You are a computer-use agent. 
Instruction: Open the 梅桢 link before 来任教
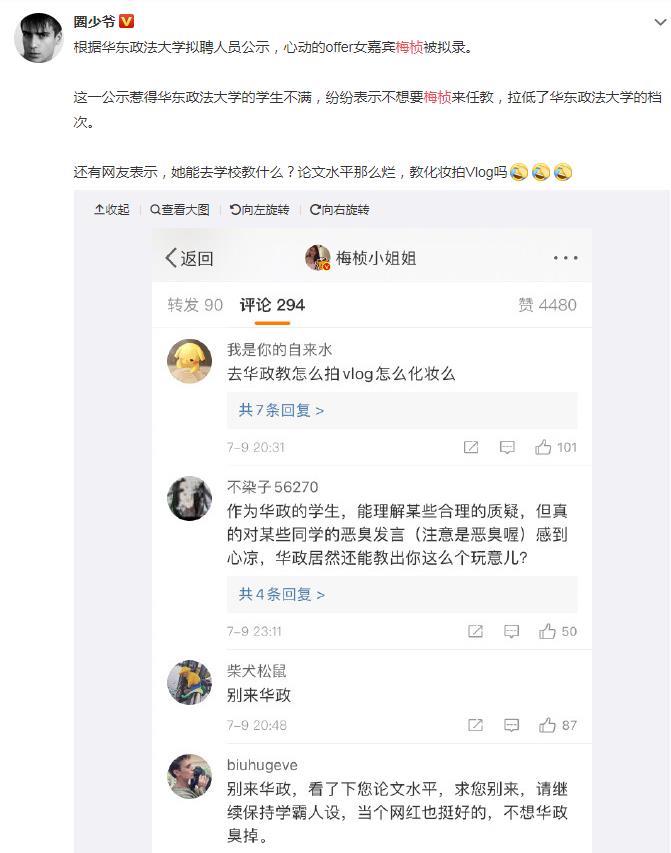(x=437, y=98)
